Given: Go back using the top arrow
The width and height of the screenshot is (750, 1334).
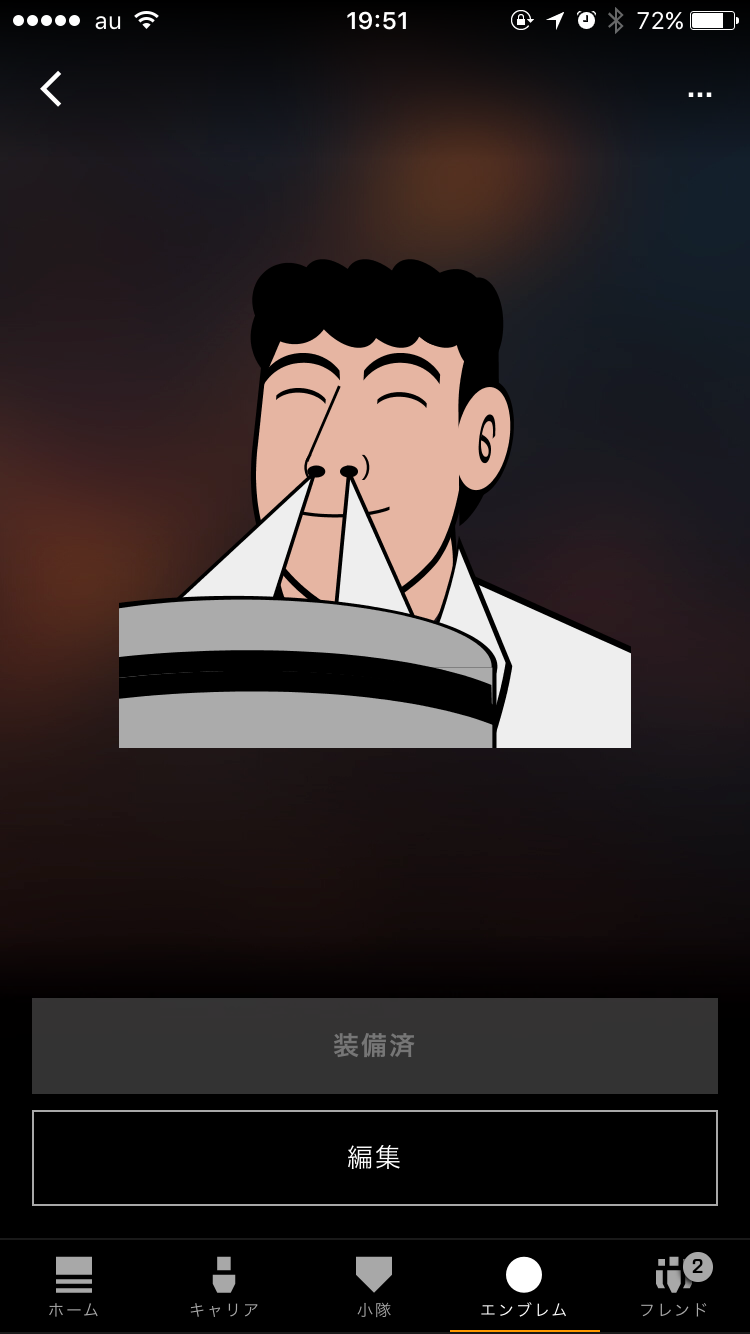Looking at the screenshot, I should coord(51,89).
